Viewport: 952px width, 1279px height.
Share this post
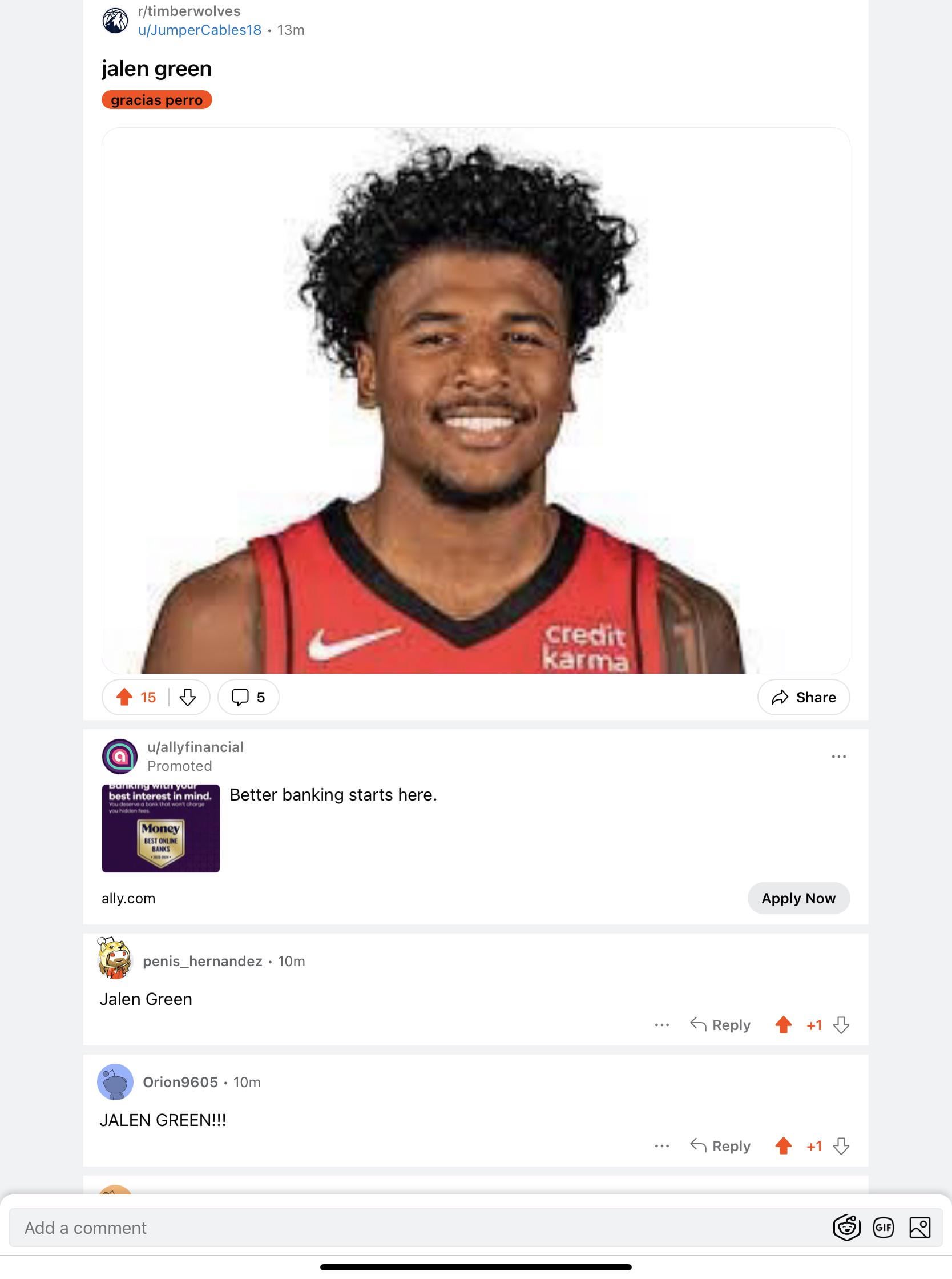click(x=804, y=697)
